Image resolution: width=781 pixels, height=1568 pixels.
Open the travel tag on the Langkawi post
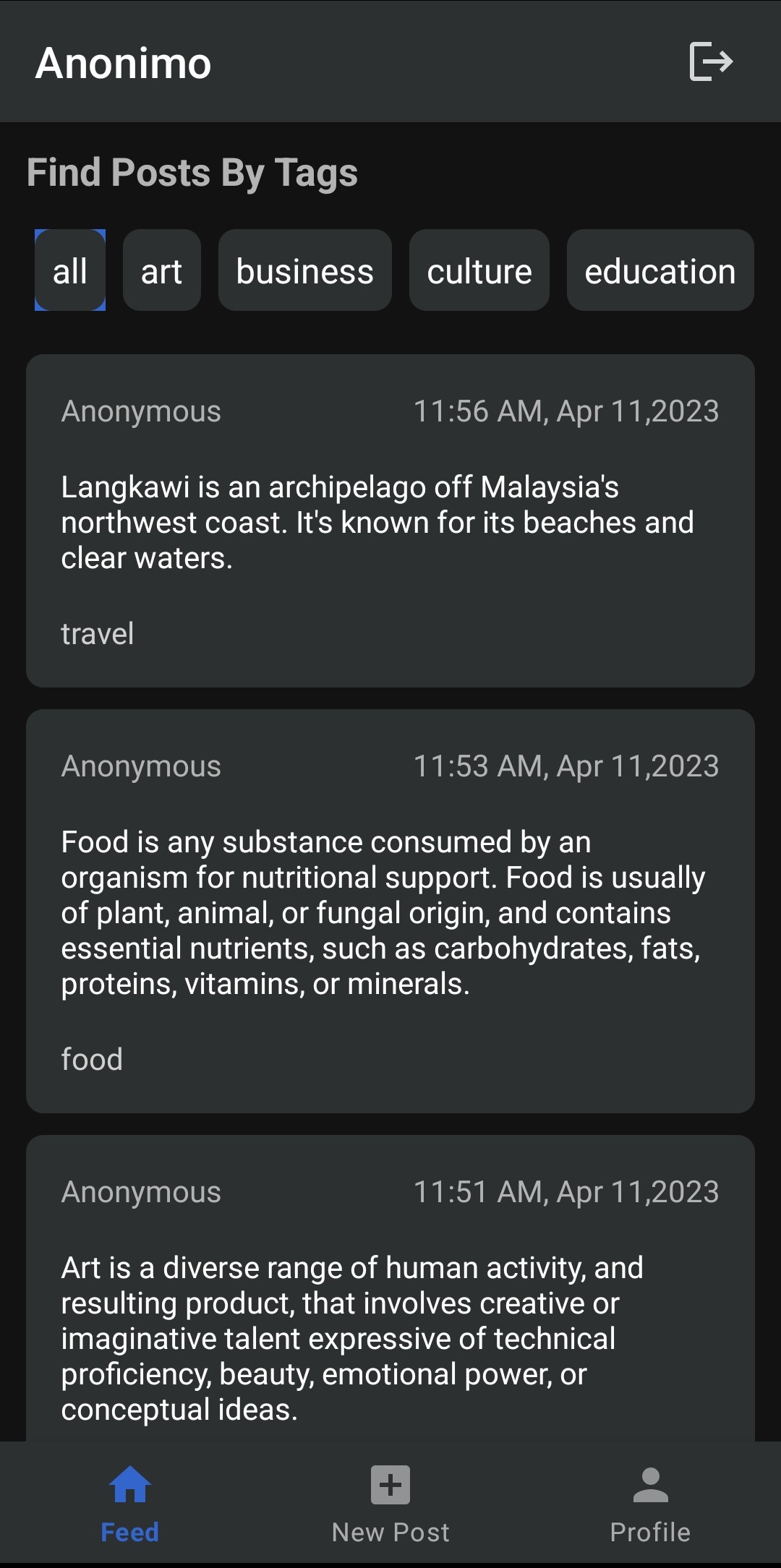click(98, 633)
